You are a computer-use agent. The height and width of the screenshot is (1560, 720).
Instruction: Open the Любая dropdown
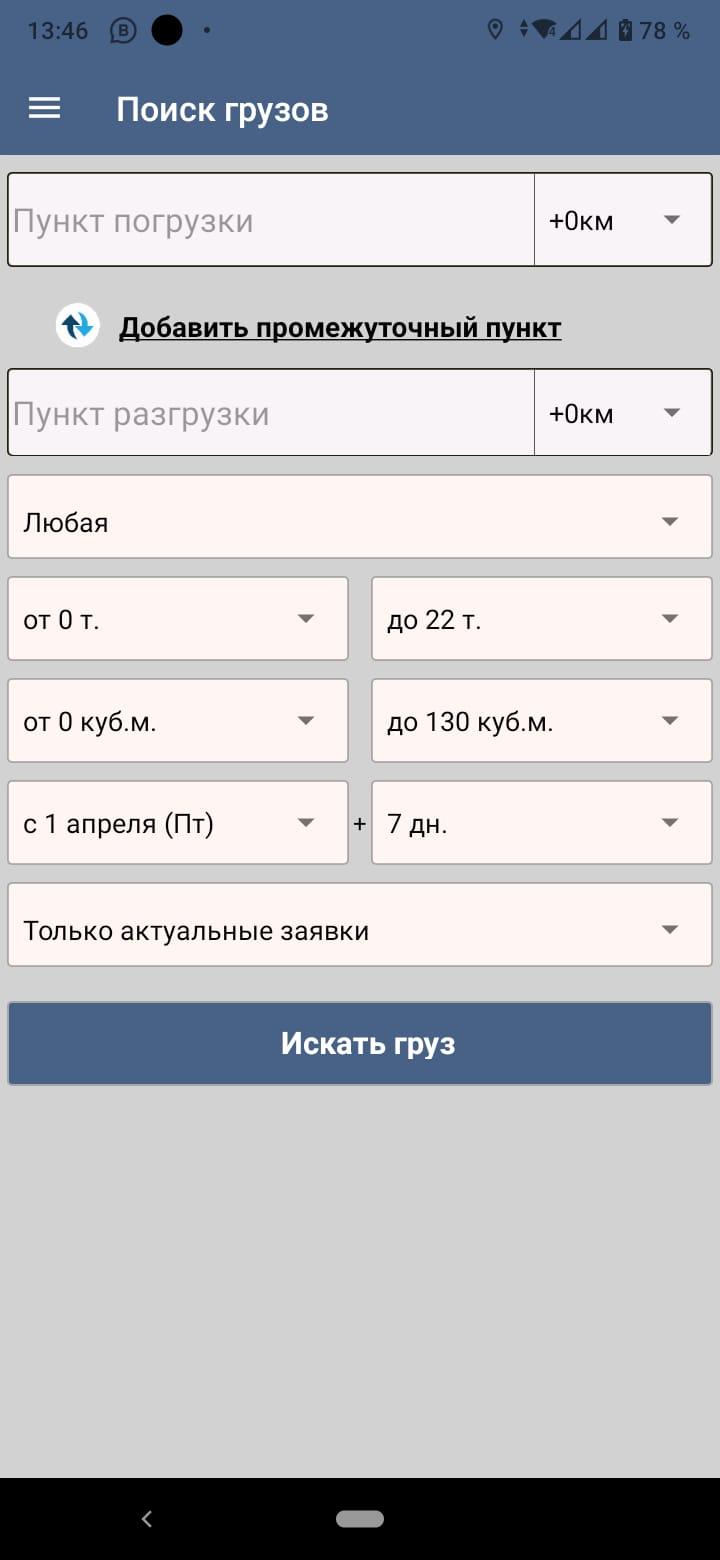(360, 522)
